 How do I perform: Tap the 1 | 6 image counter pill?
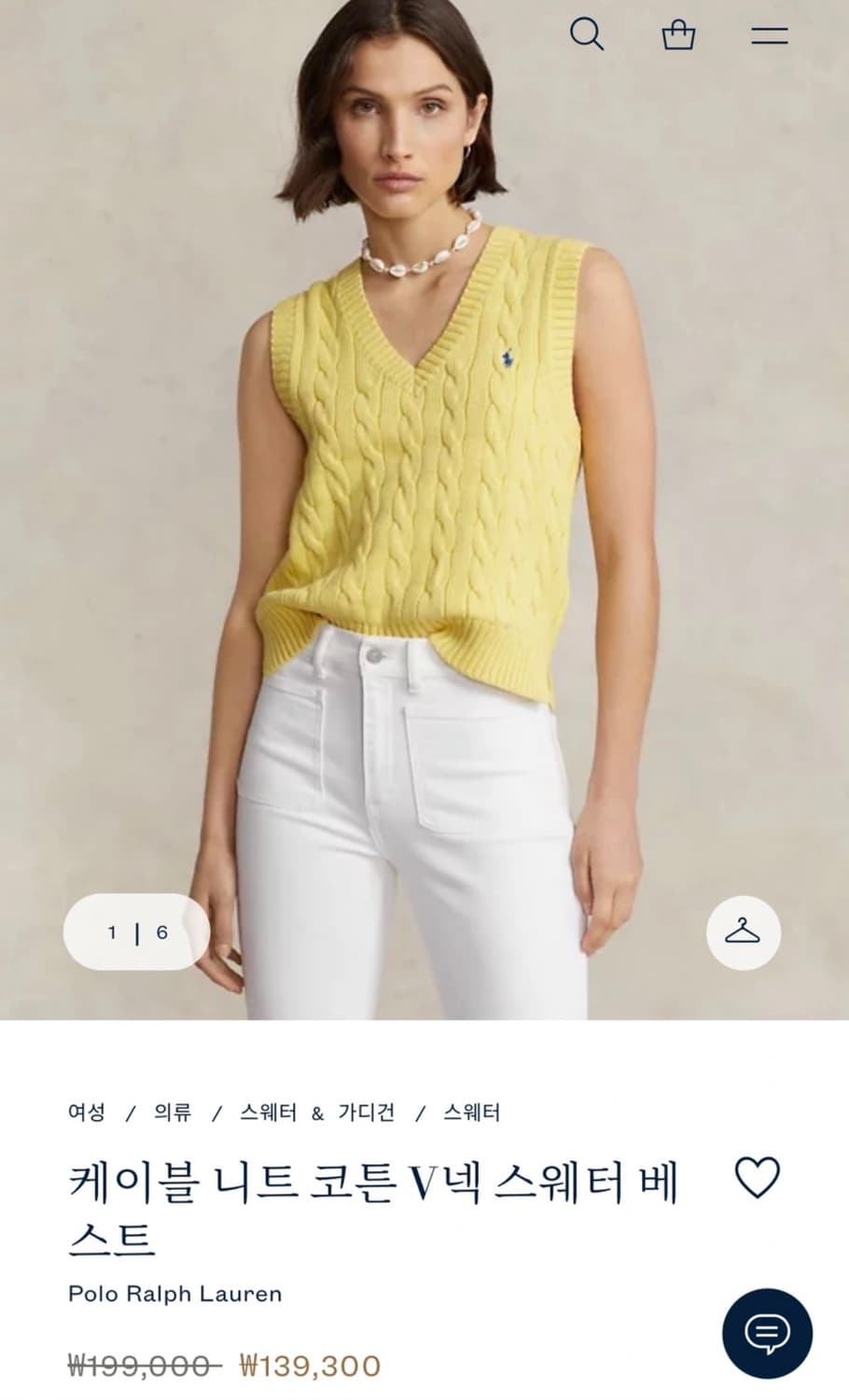point(136,932)
